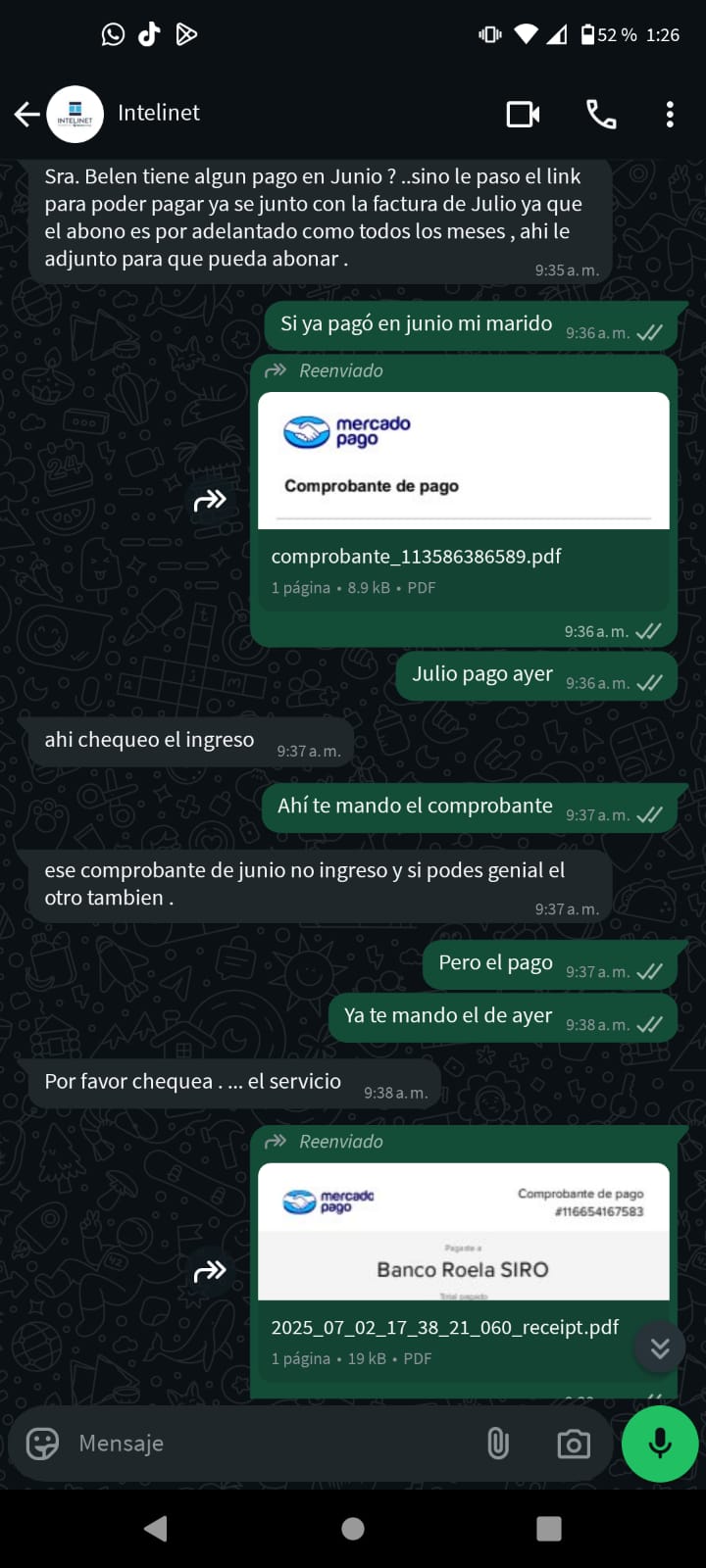Focus the Mensaje text field
This screenshot has height=1568, width=706.
(265, 1444)
